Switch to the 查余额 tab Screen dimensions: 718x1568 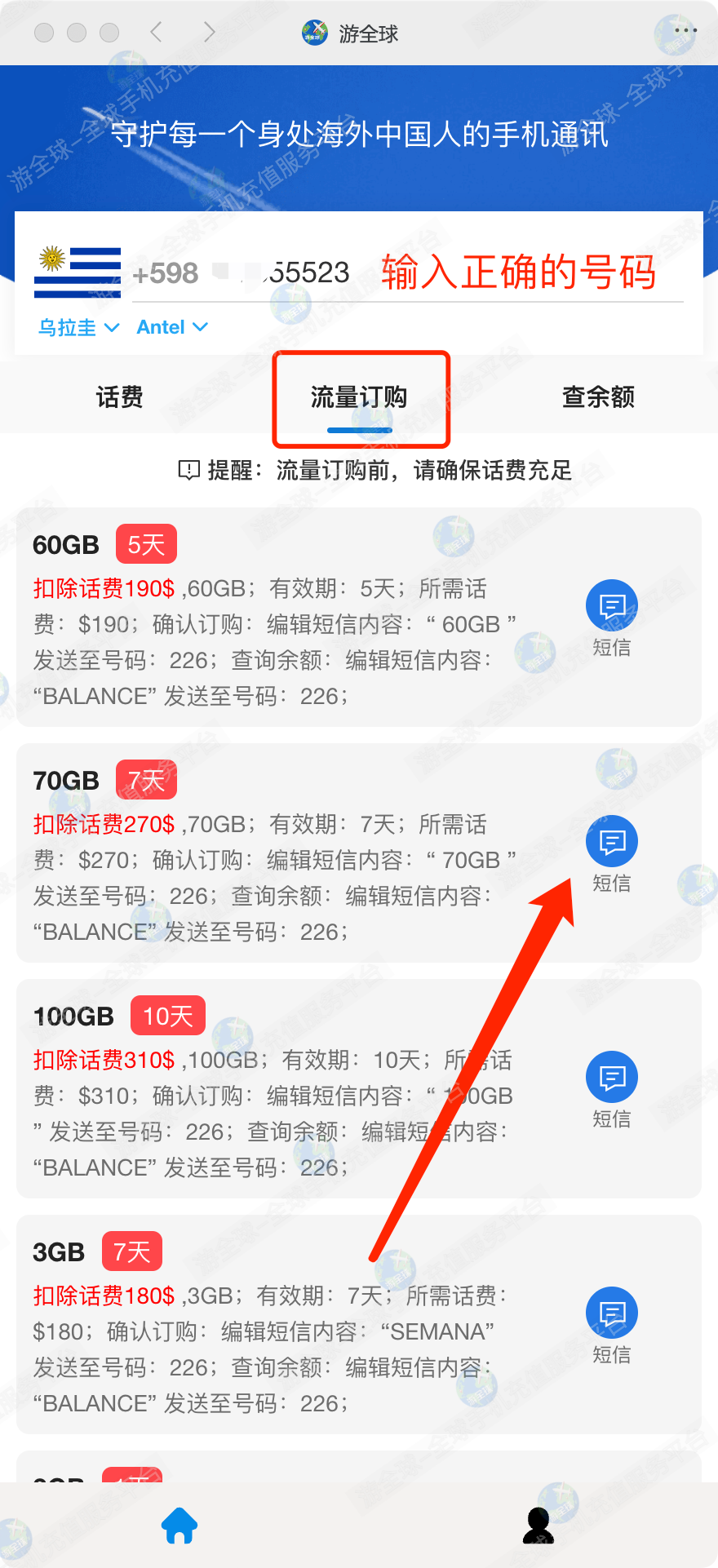(598, 397)
